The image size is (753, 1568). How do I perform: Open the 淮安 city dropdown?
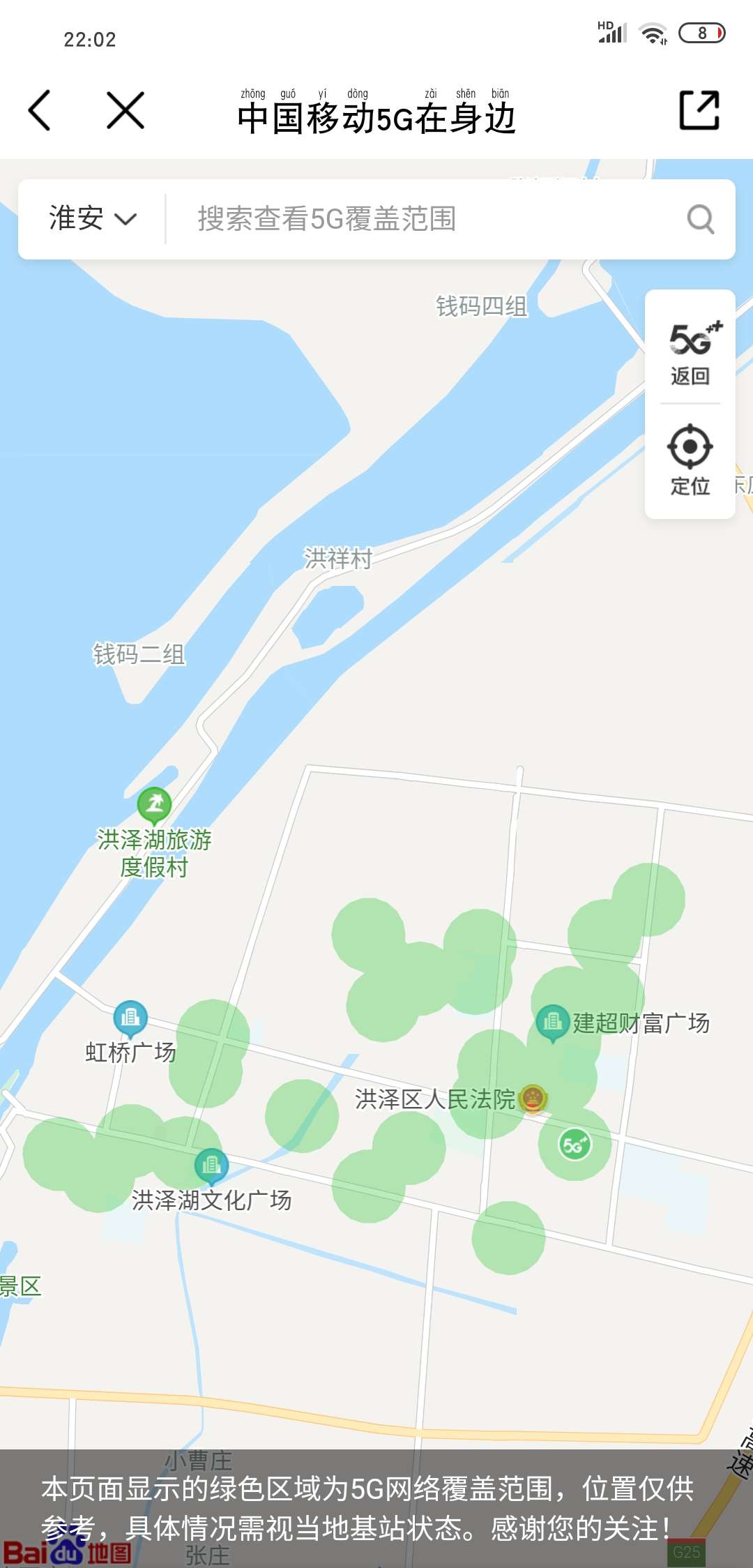pyautogui.click(x=92, y=218)
